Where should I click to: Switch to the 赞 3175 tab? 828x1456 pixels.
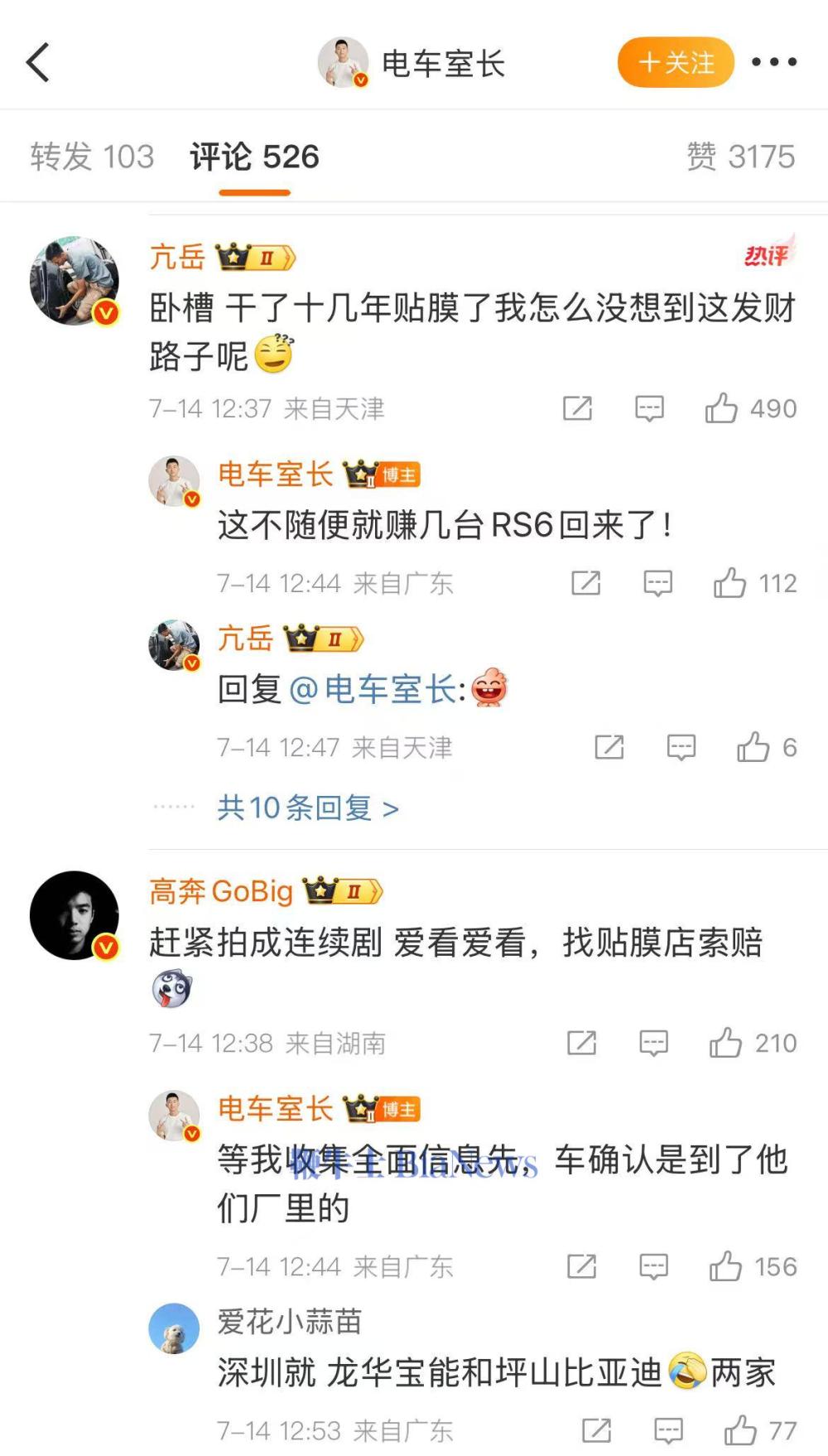740,157
